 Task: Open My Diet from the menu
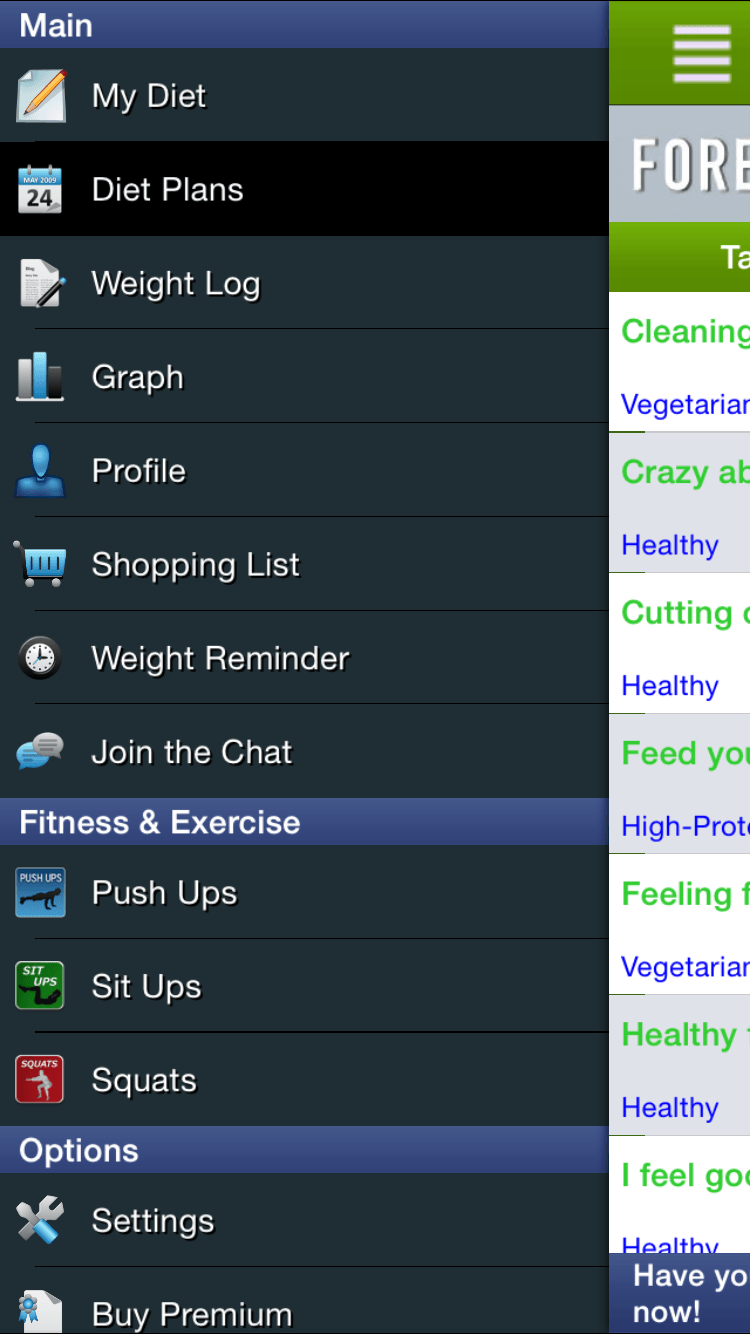pyautogui.click(x=304, y=95)
